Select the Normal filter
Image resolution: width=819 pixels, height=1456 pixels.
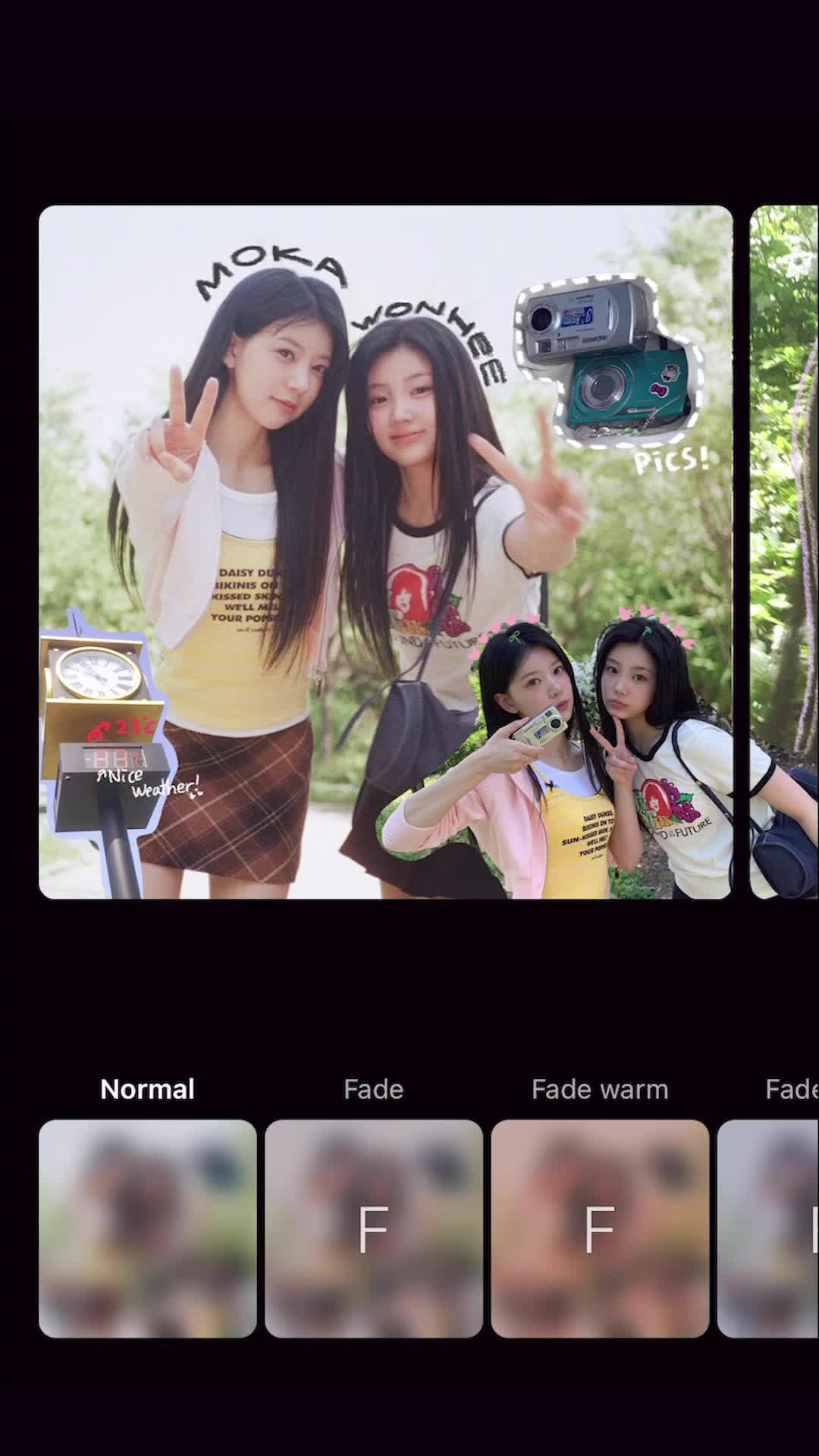click(x=147, y=1228)
